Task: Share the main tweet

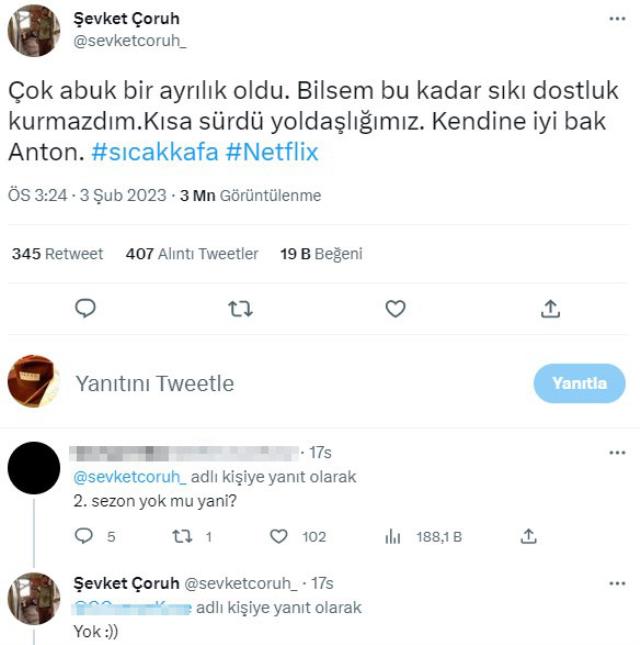Action: [x=550, y=309]
